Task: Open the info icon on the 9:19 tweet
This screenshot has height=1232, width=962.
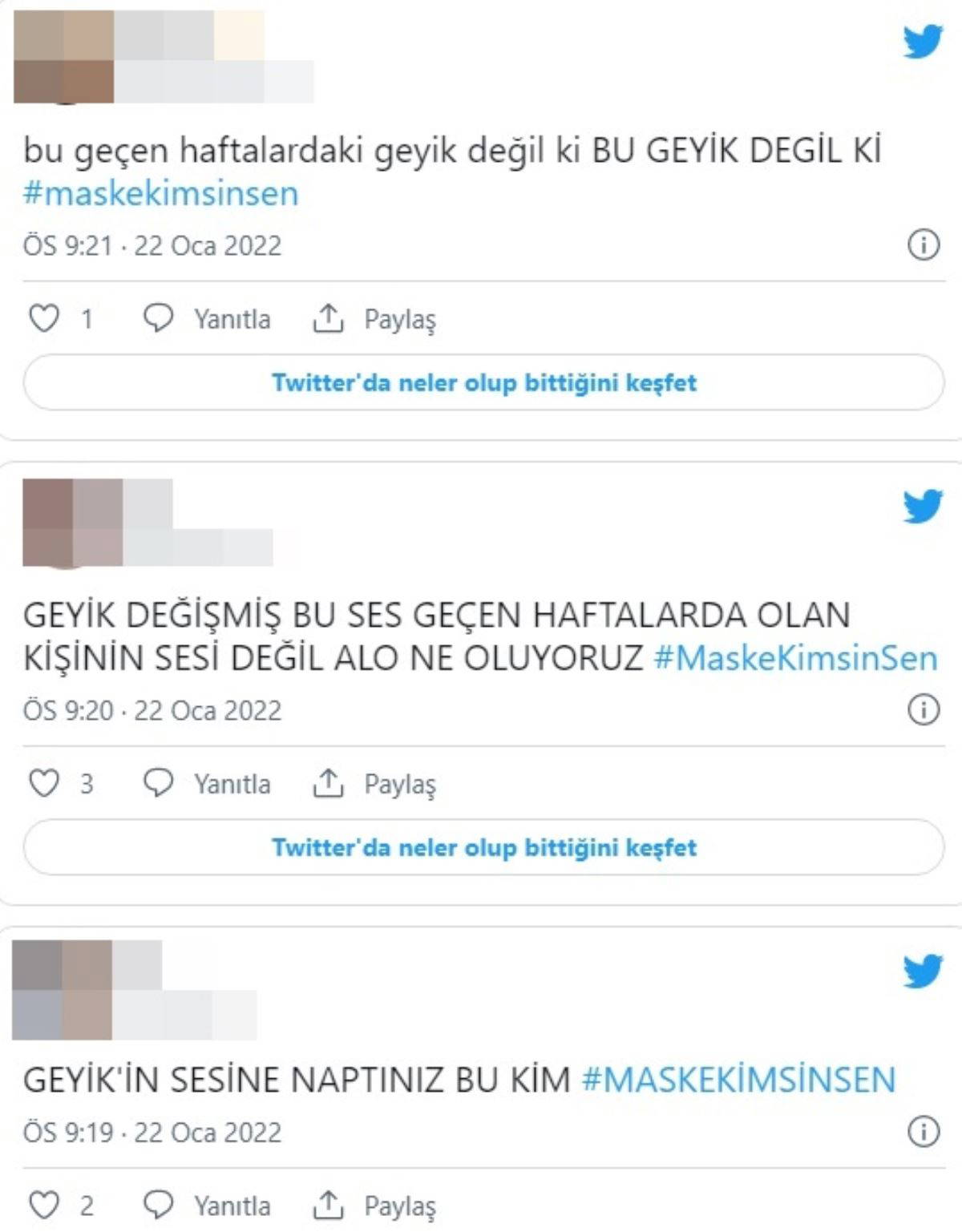Action: pos(923,1131)
